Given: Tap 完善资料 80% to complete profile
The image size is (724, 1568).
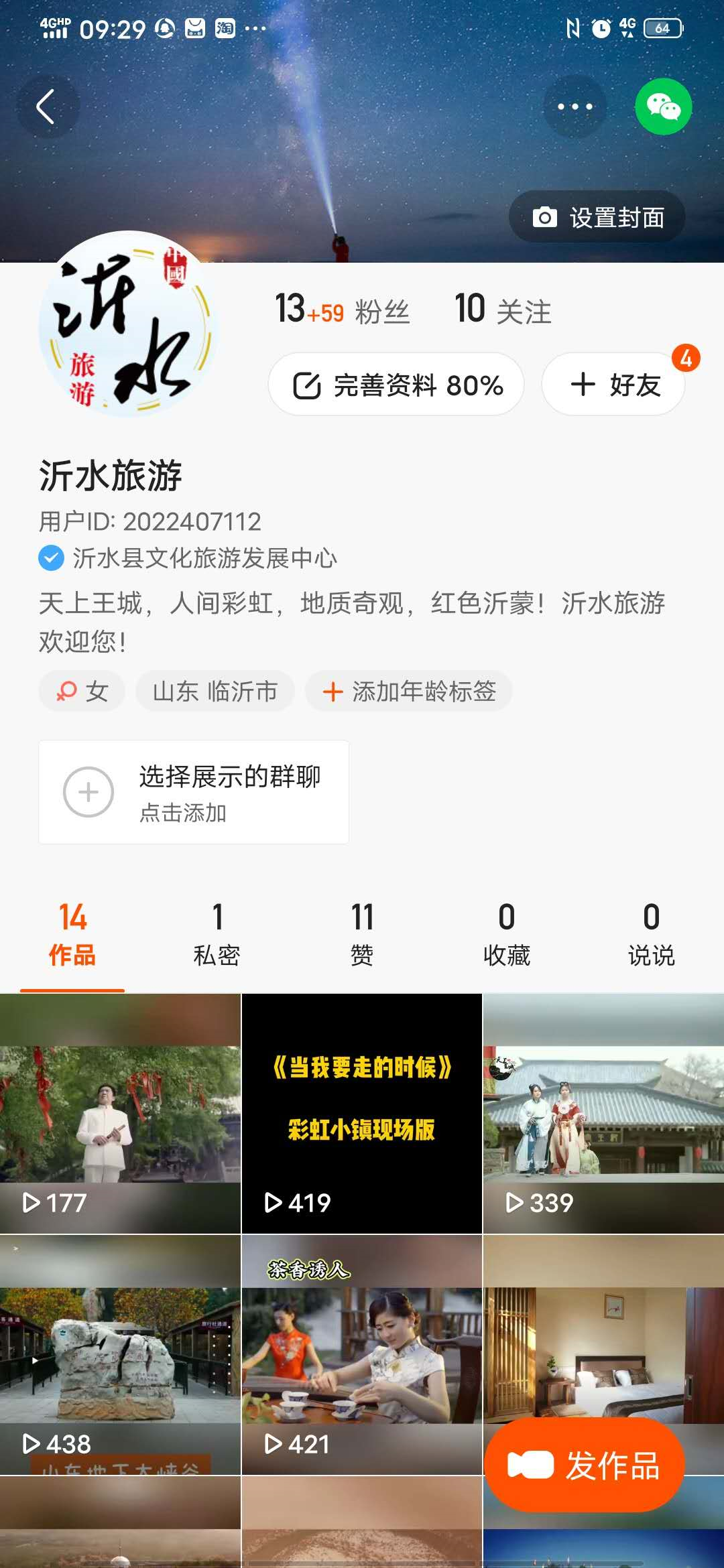Looking at the screenshot, I should click(396, 383).
